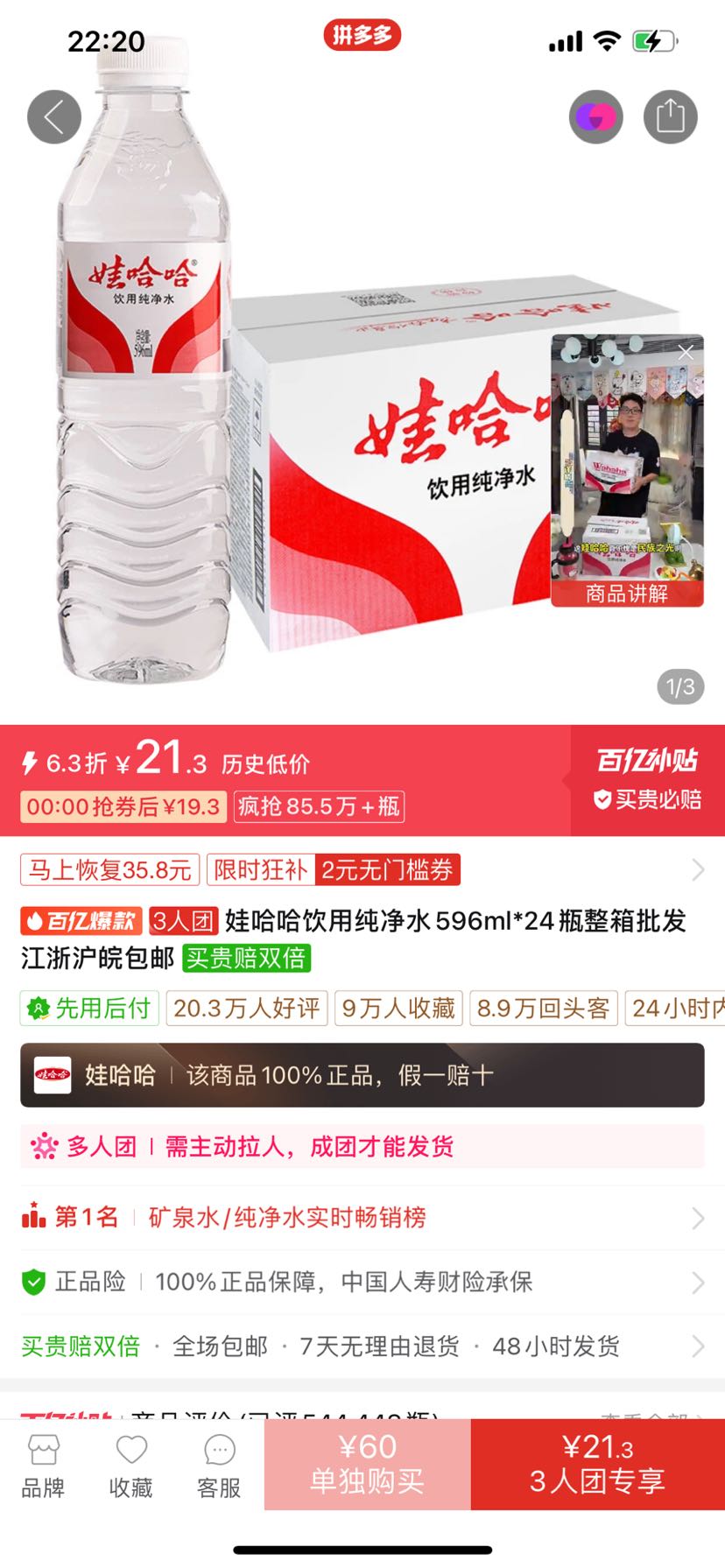
Task: Expand the 限时狂补 coupon row chevron
Action: coord(698,870)
